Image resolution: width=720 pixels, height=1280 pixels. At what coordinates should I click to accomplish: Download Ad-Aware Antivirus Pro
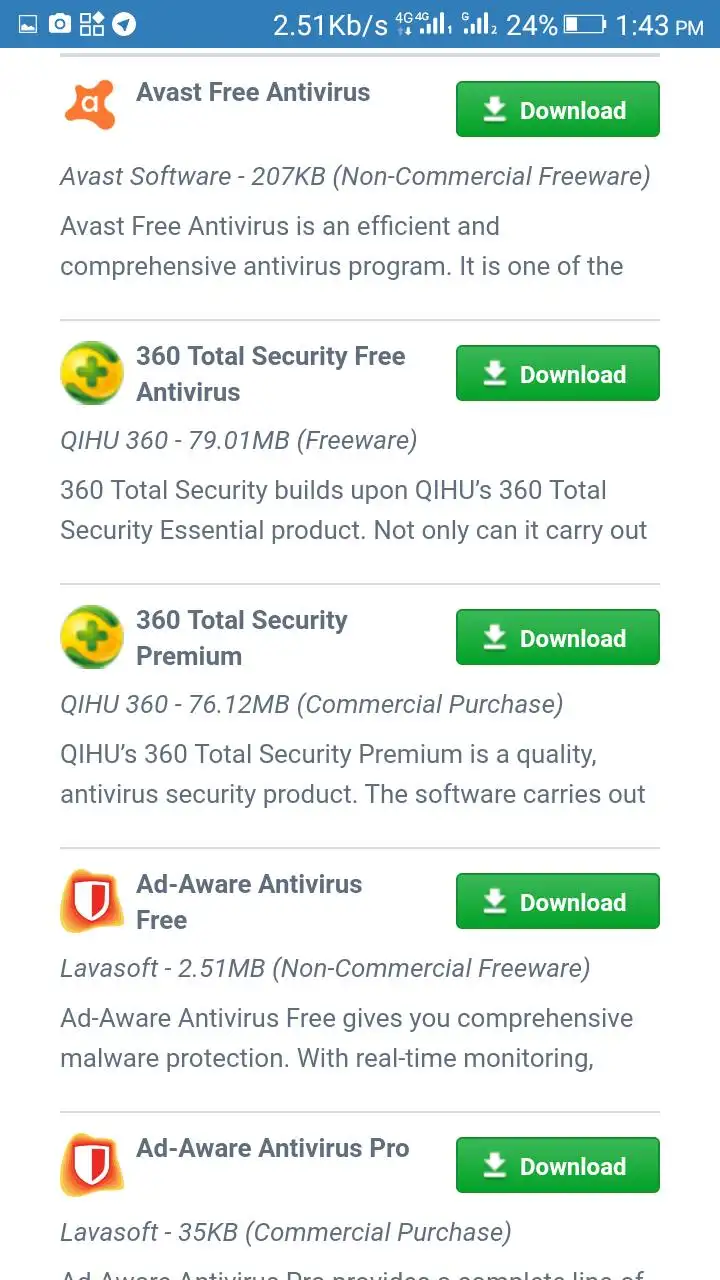click(x=557, y=1166)
